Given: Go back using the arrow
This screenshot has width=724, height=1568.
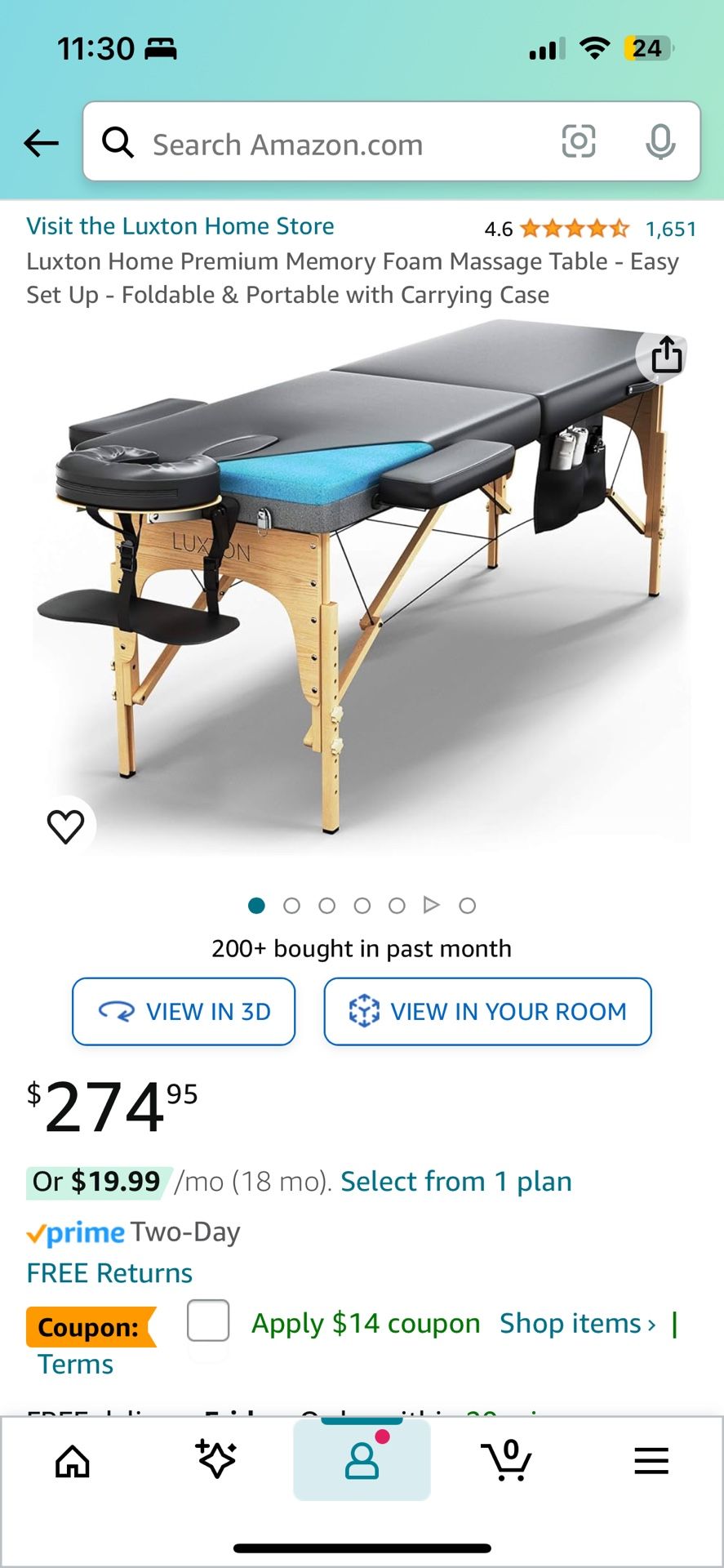Looking at the screenshot, I should [x=42, y=144].
